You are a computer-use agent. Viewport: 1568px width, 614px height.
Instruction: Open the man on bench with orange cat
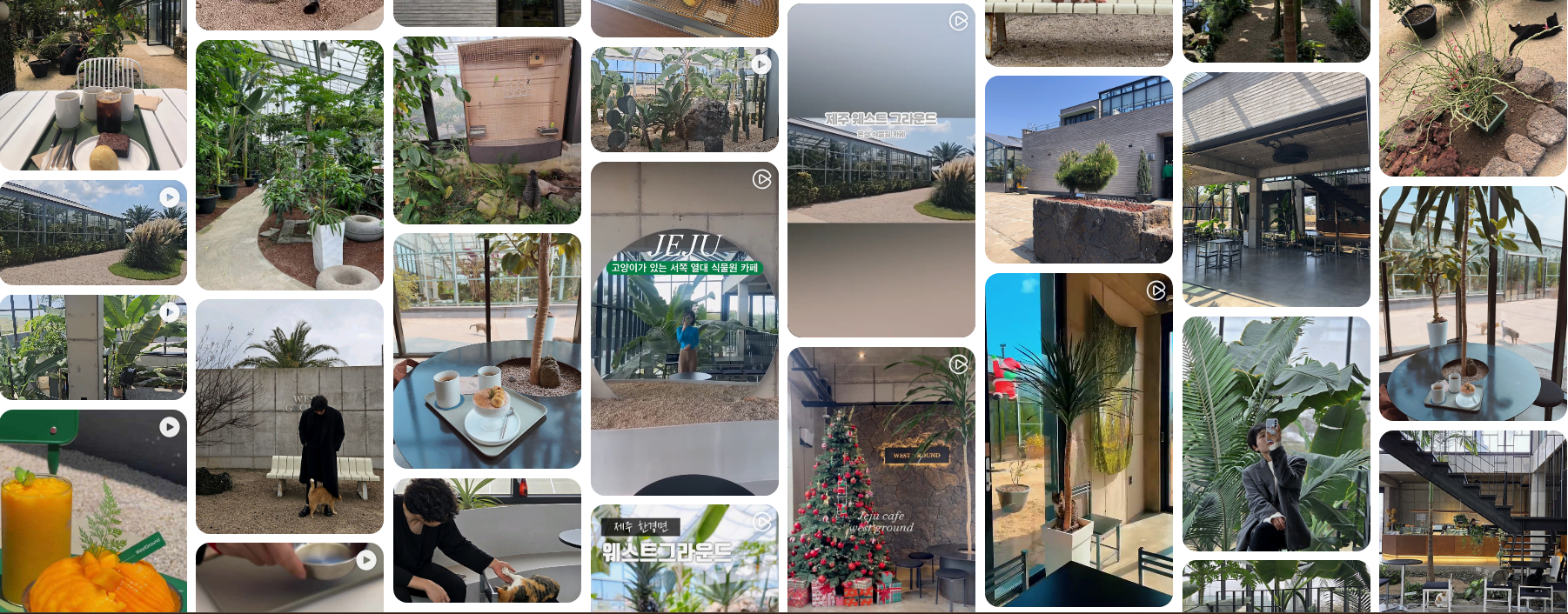click(289, 416)
